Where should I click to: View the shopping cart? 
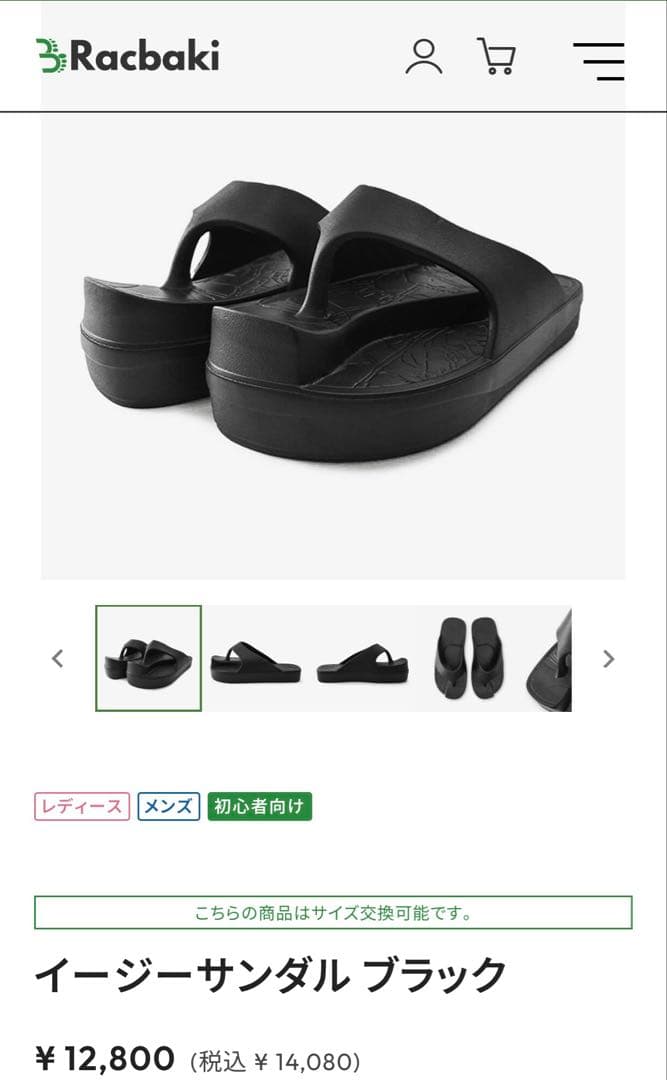496,56
